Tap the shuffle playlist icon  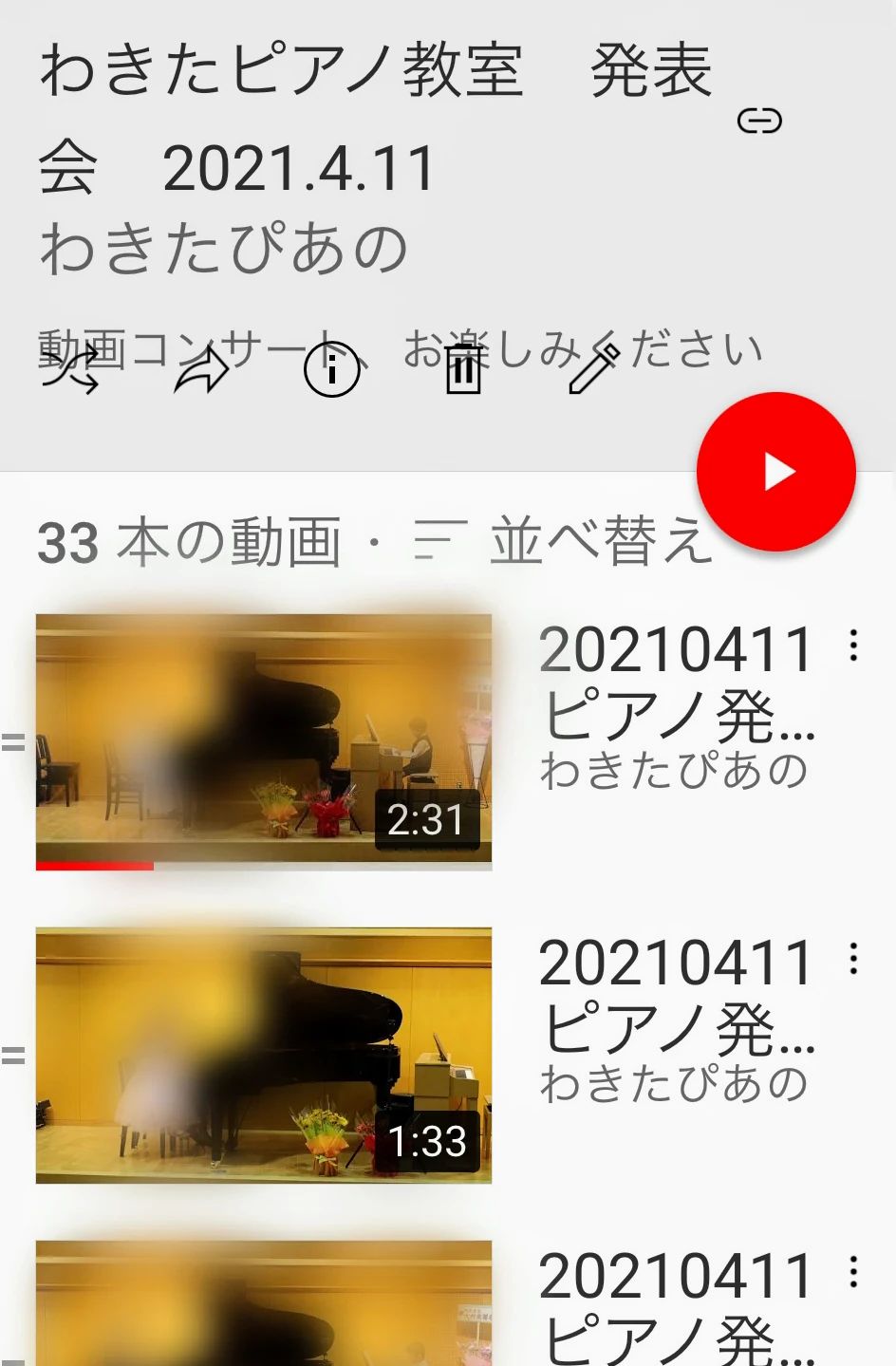70,370
